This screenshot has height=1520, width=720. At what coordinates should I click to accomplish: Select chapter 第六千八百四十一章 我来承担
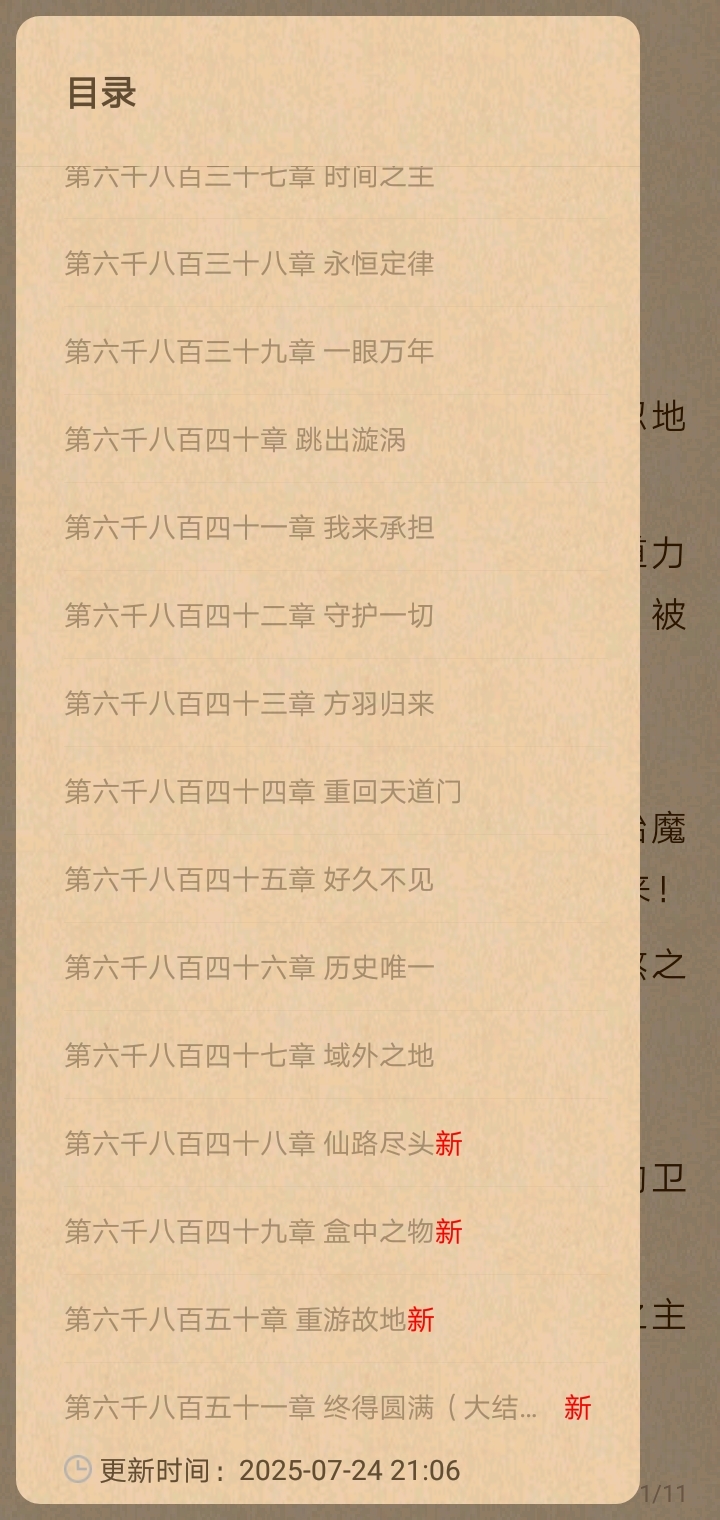(x=249, y=527)
